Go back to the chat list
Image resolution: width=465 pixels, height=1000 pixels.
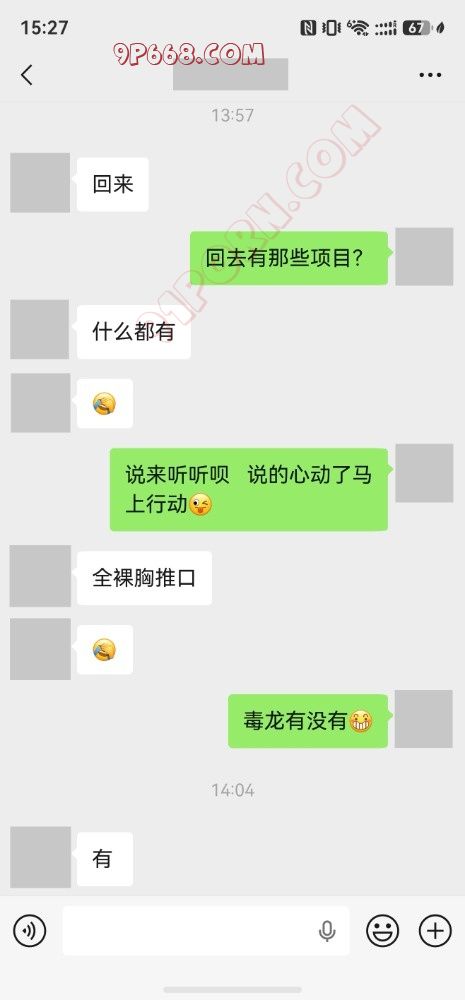click(26, 75)
